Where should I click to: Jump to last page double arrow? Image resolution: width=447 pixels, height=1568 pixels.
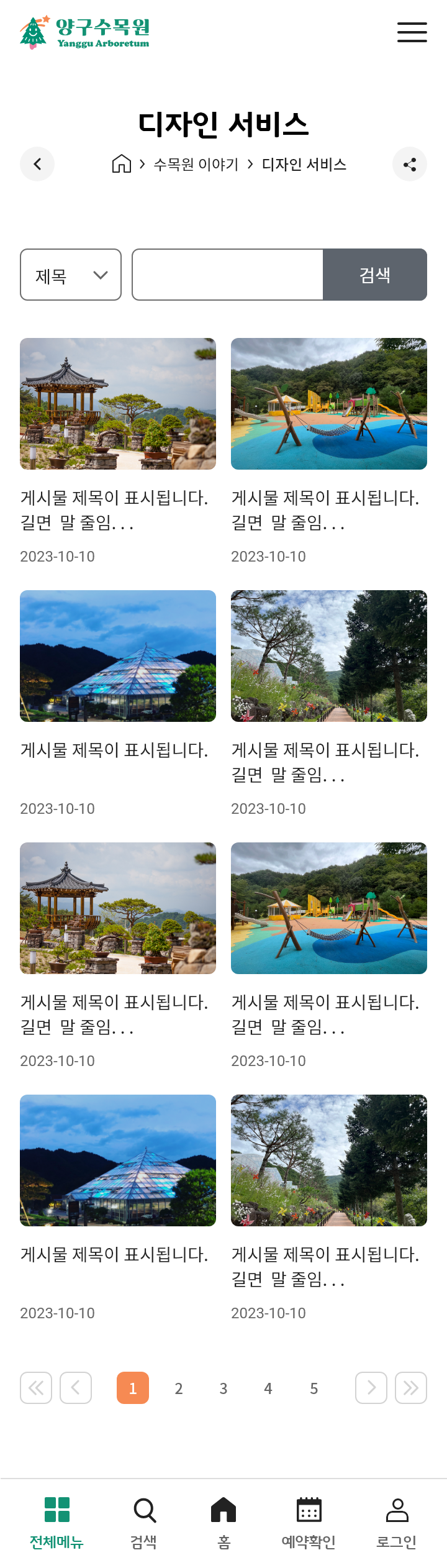pos(411,1388)
